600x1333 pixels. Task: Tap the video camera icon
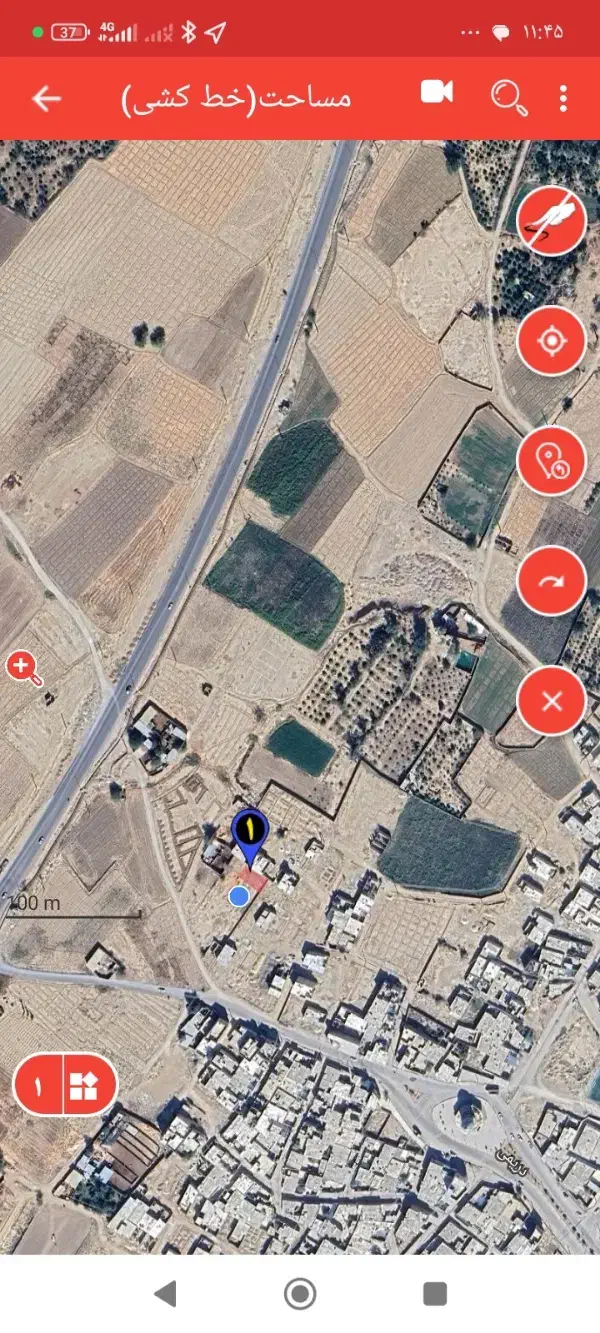click(437, 92)
